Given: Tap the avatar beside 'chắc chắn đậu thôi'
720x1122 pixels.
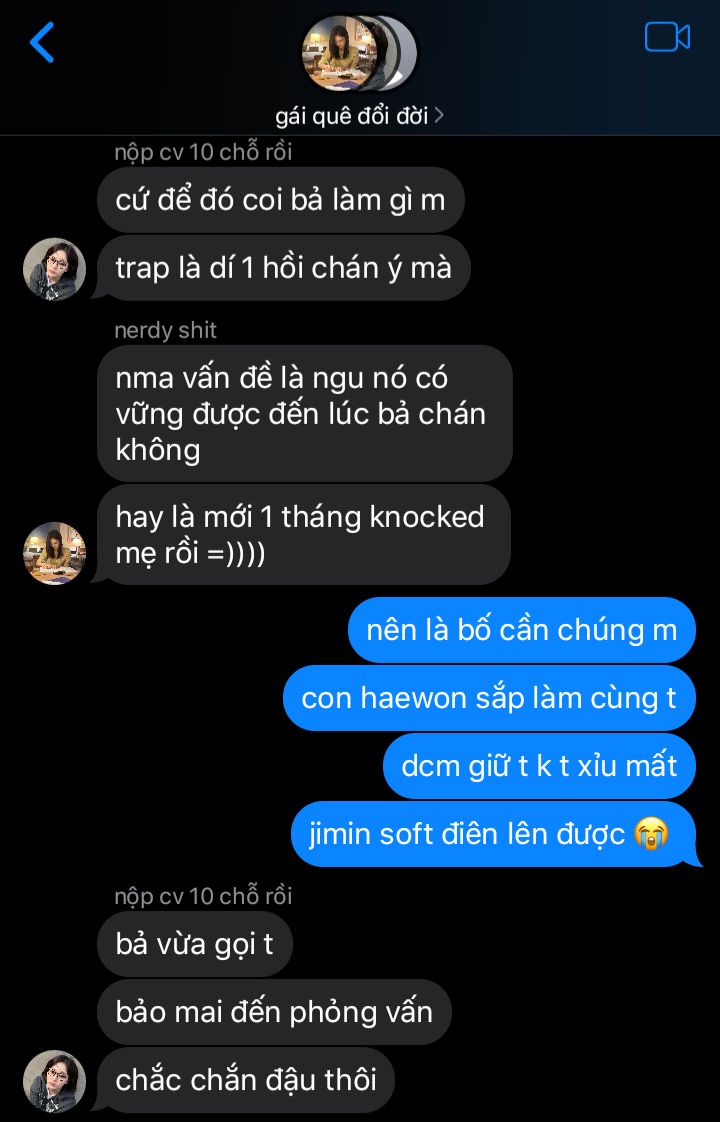Looking at the screenshot, I should tap(54, 1081).
